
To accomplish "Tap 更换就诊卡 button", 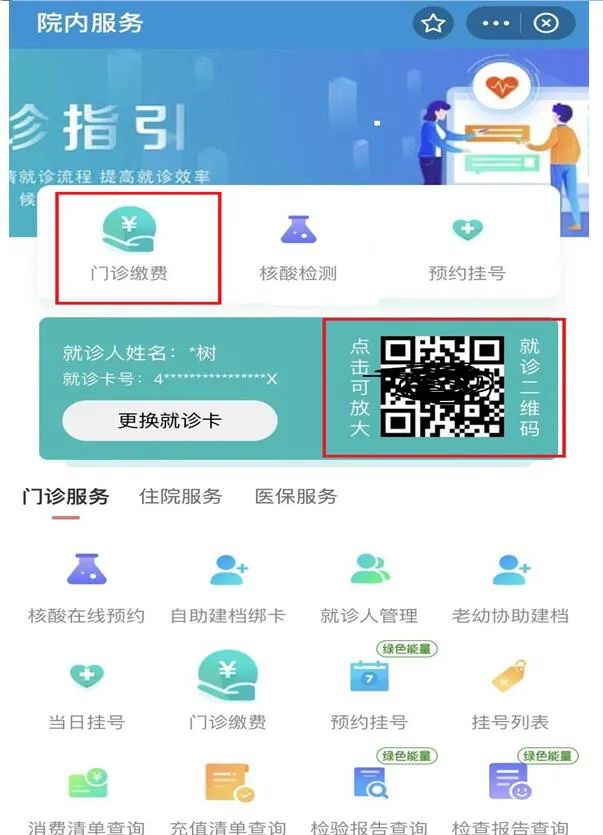I will pyautogui.click(x=170, y=421).
